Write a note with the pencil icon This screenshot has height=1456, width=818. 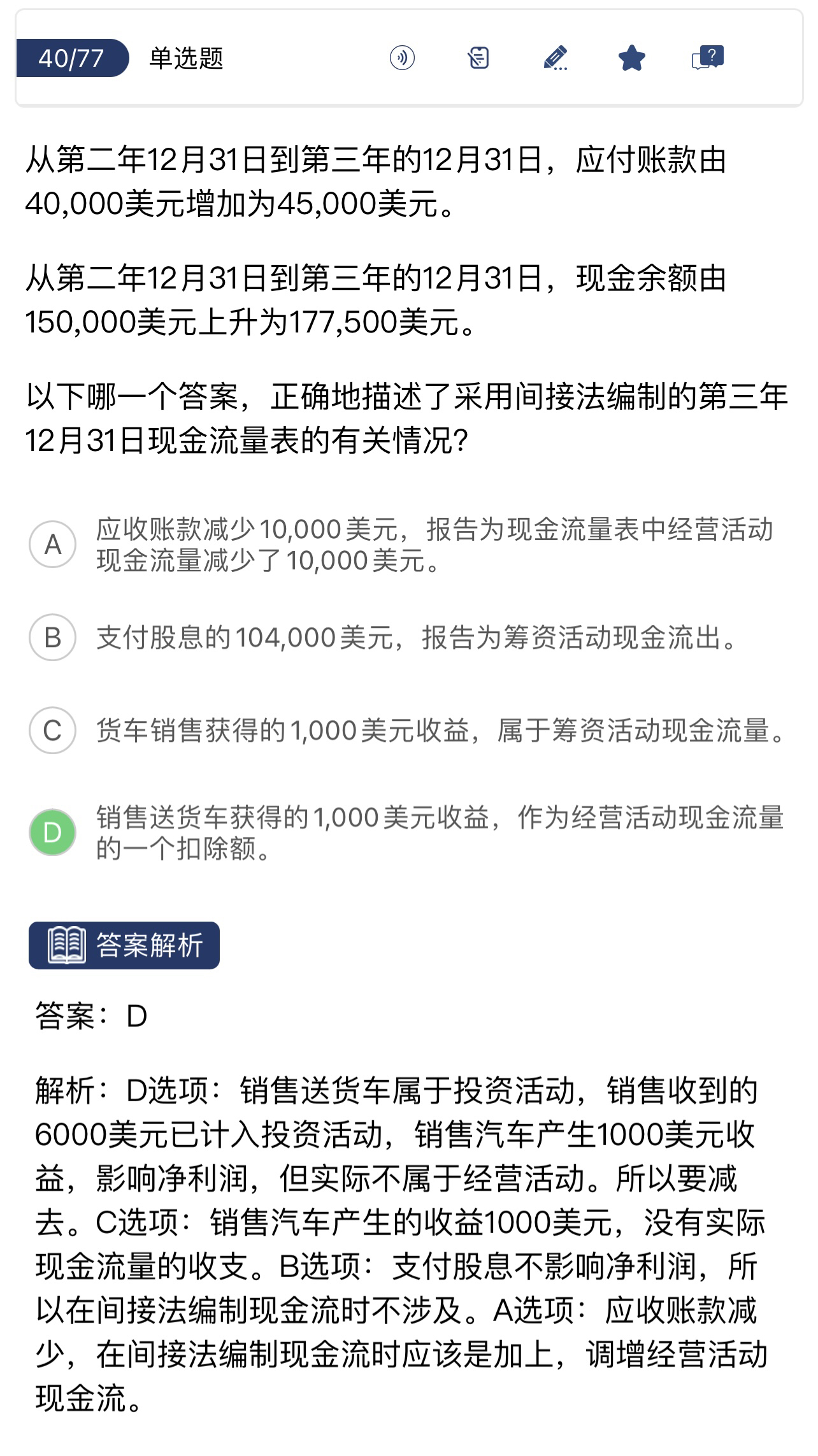[x=555, y=58]
